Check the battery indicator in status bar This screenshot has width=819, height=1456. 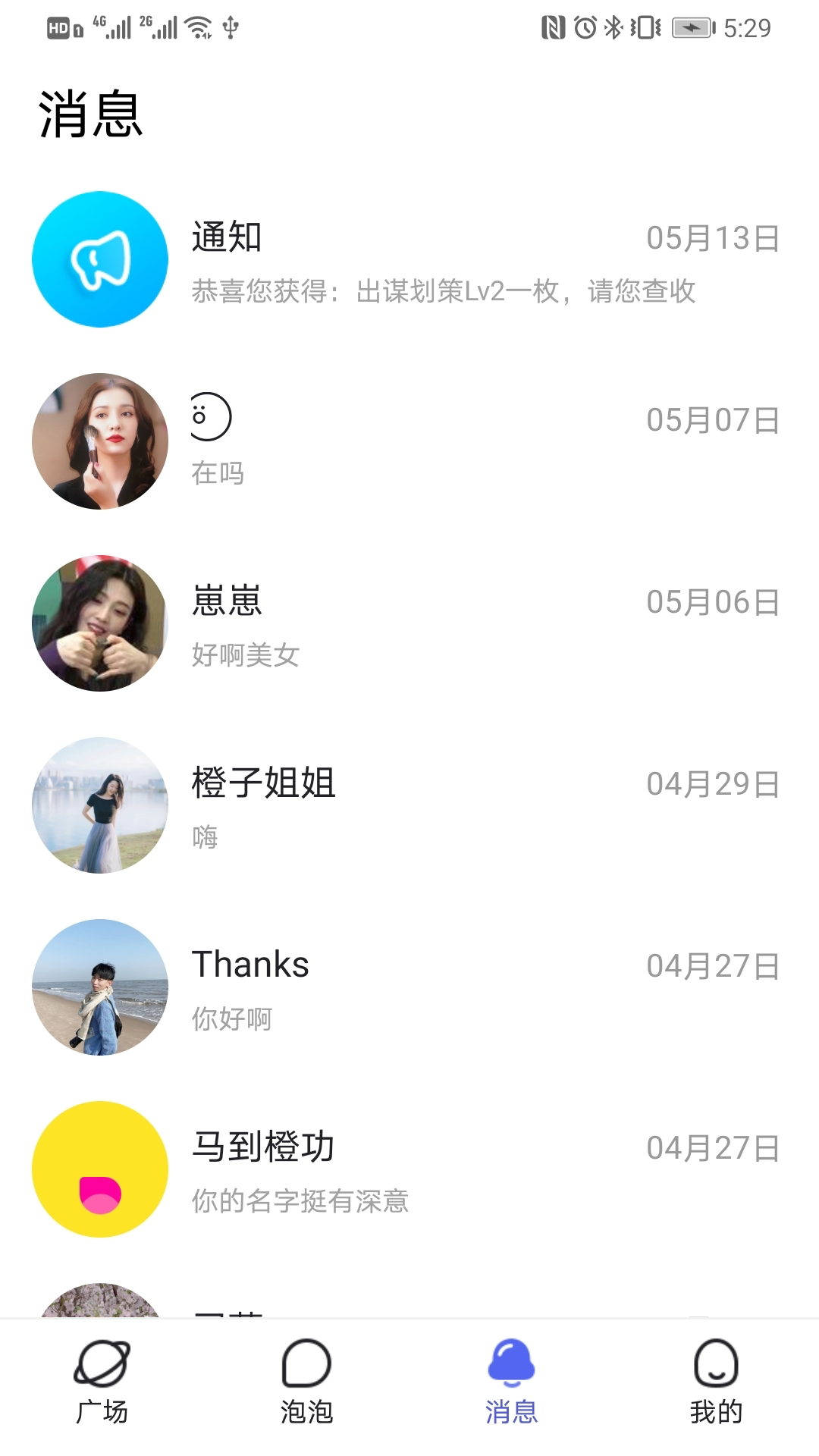pos(692,27)
